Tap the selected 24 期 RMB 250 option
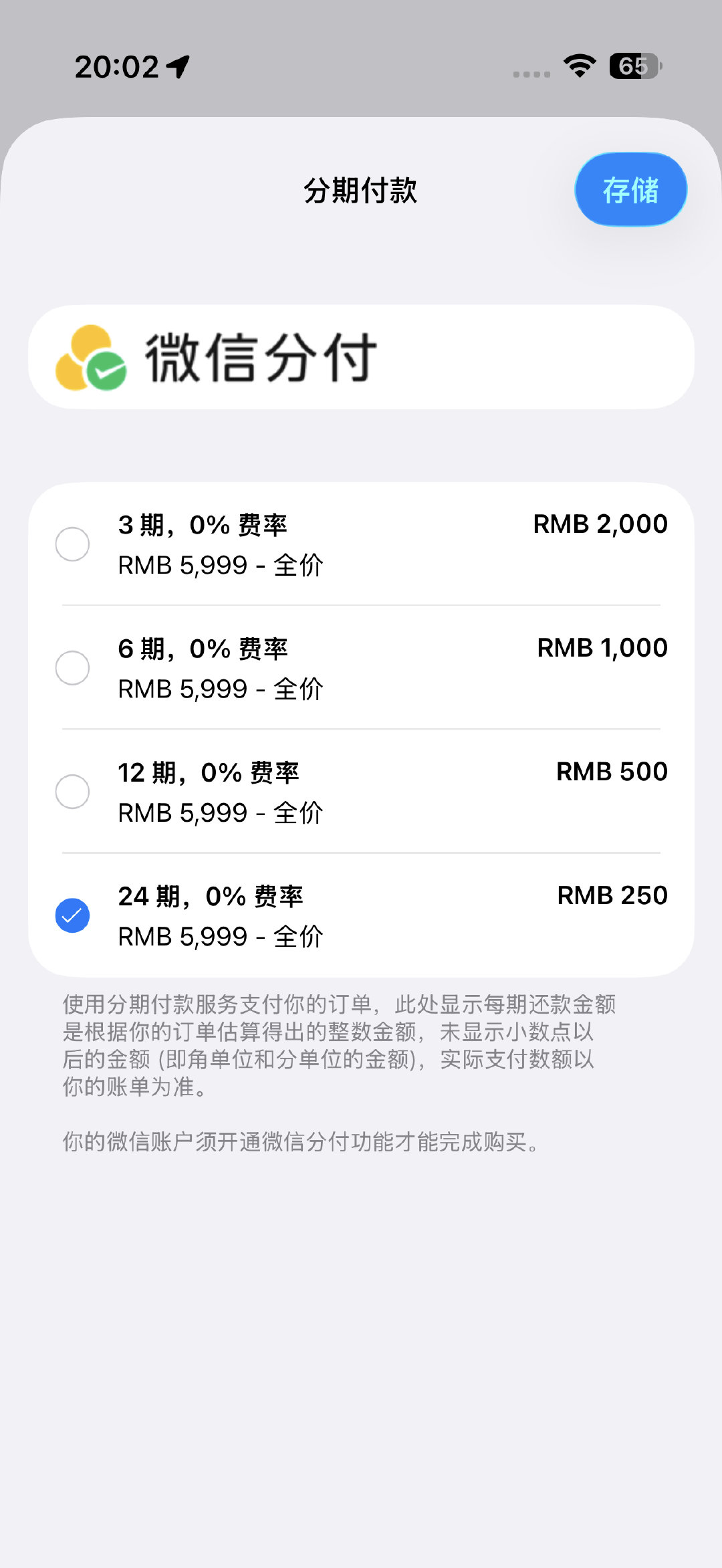The height and width of the screenshot is (1568, 722). point(361,915)
